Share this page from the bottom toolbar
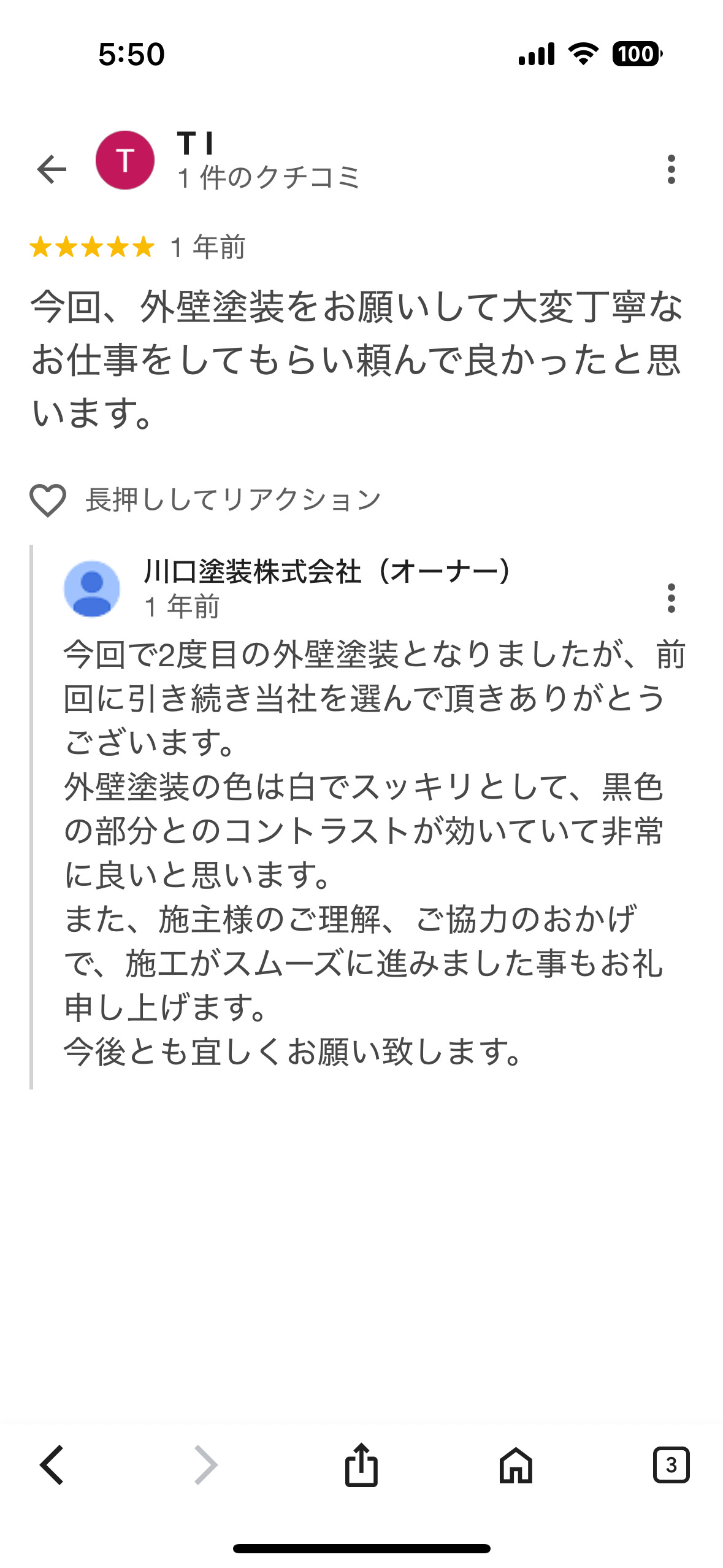Image resolution: width=723 pixels, height=1568 pixels. click(361, 1465)
